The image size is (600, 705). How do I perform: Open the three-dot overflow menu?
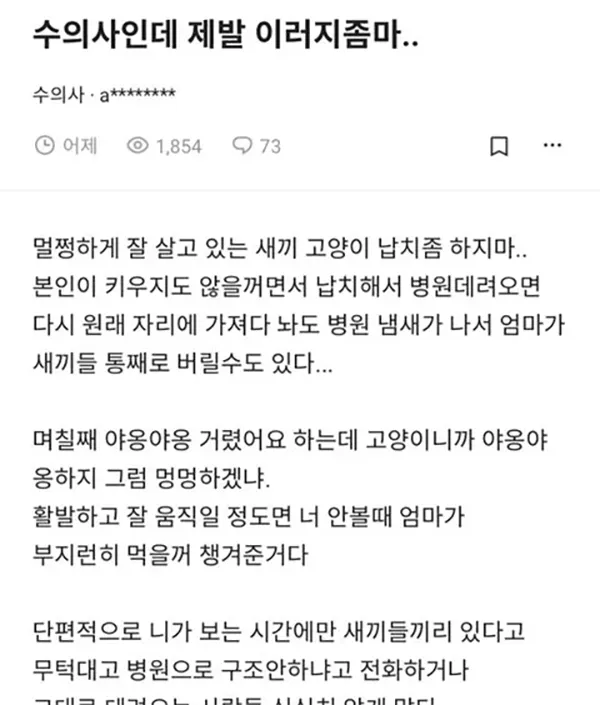[x=552, y=145]
